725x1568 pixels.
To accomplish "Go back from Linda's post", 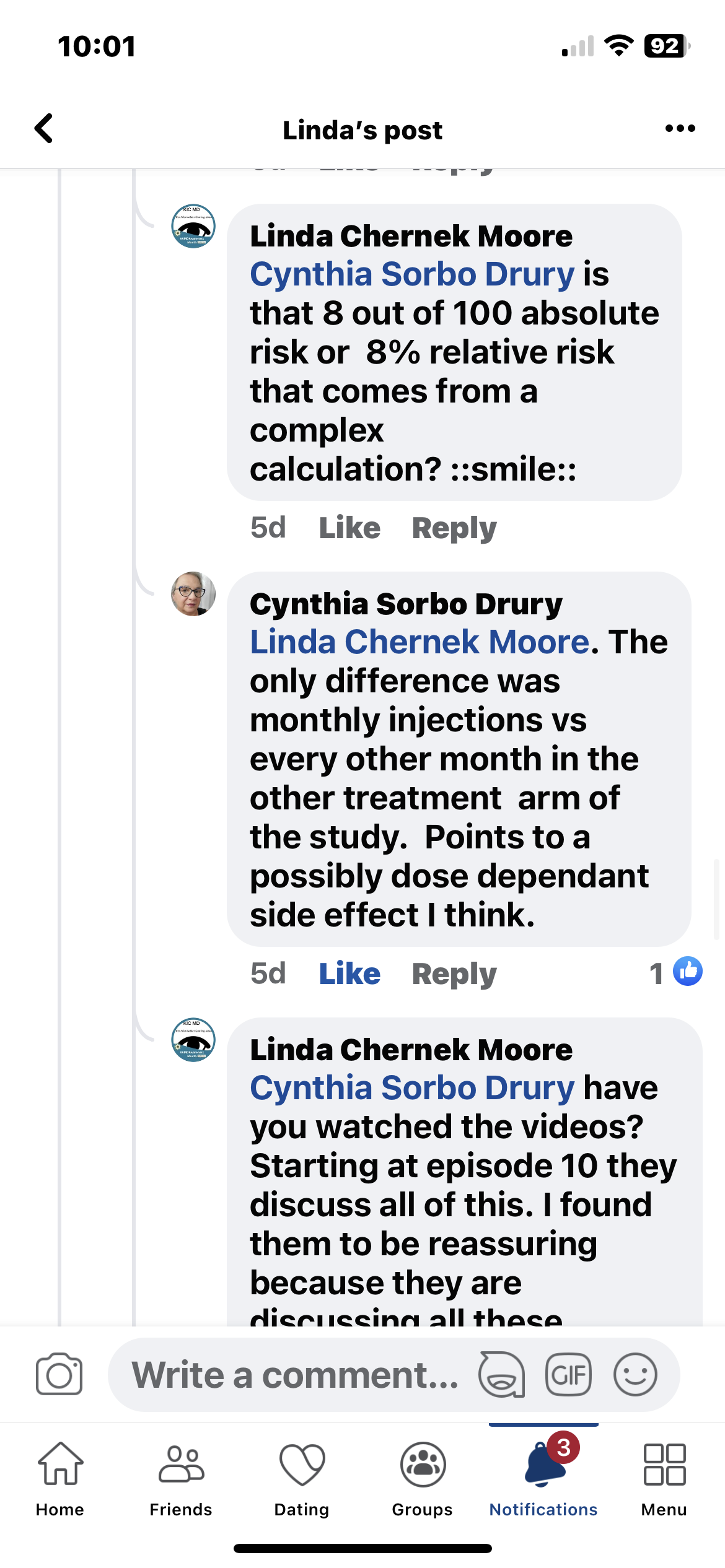I will point(43,129).
